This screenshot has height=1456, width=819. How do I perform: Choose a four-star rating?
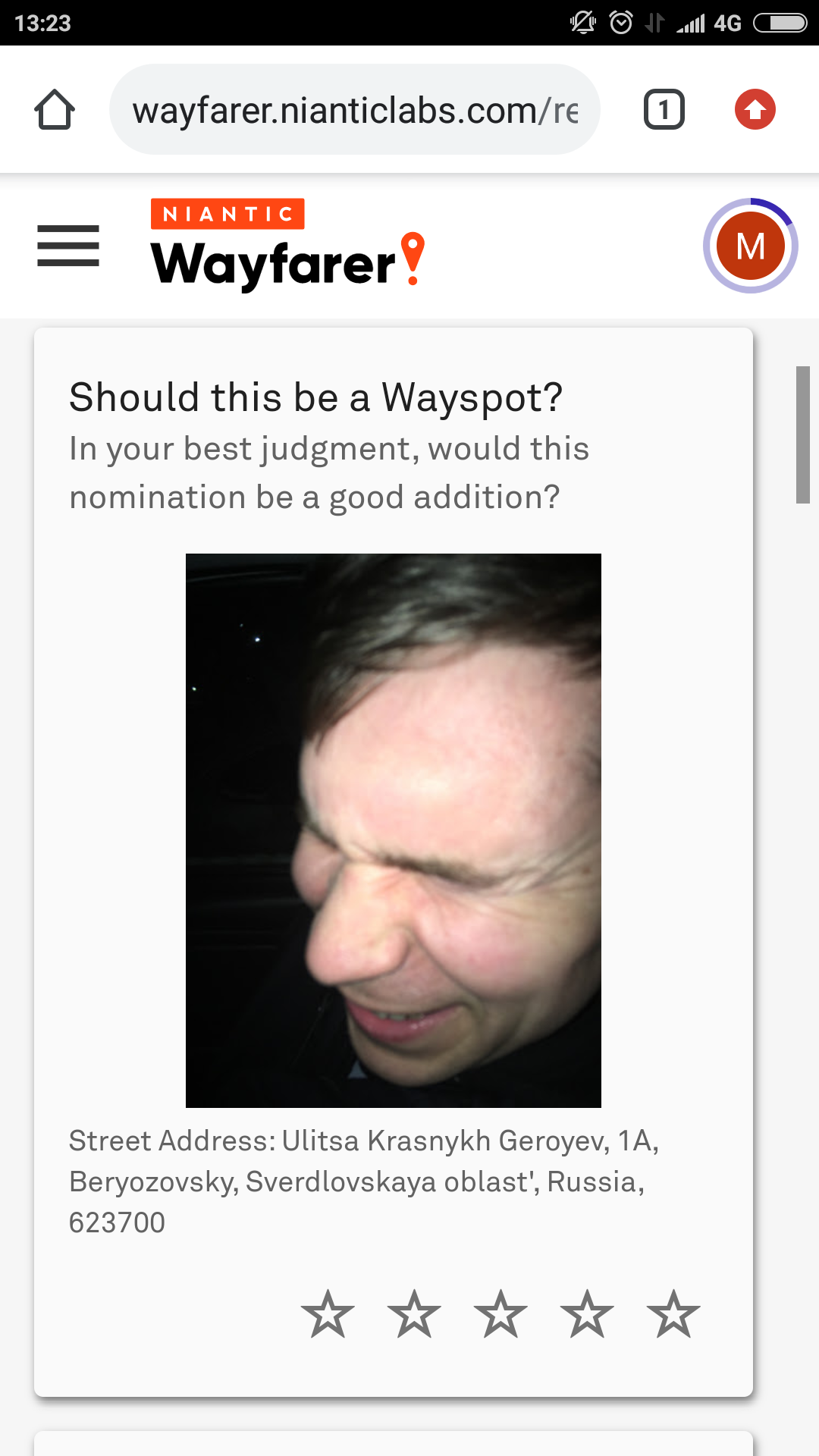[x=587, y=1314]
